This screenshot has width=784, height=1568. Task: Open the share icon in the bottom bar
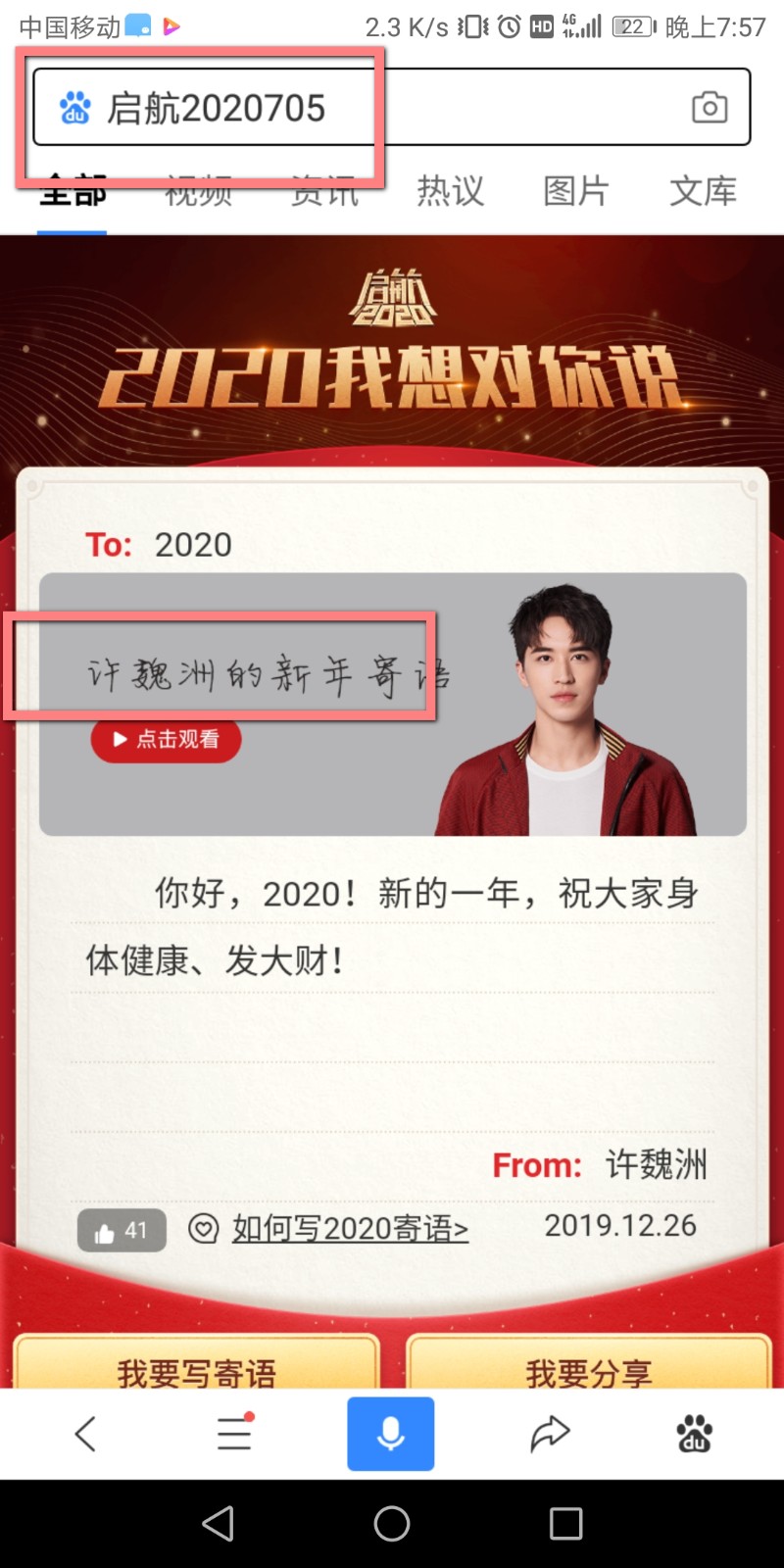(549, 1433)
